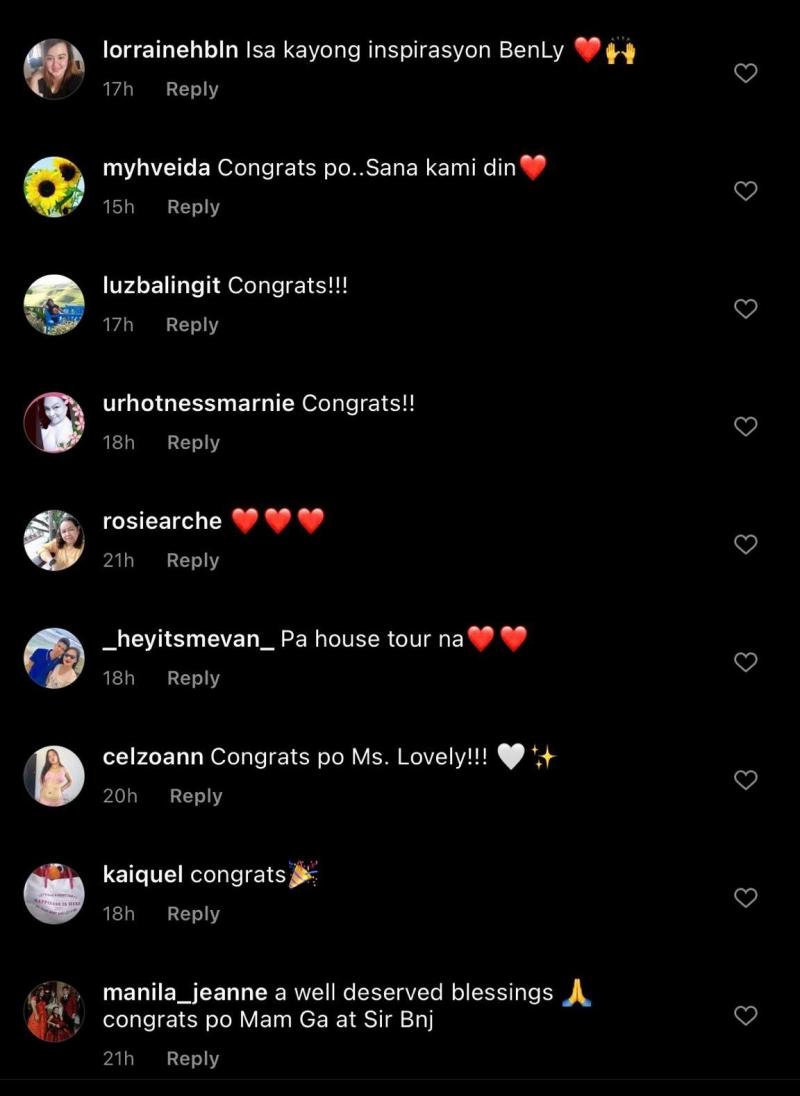Like luzbalingit's Congrats comment
Viewport: 800px width, 1096px height.
tap(746, 309)
